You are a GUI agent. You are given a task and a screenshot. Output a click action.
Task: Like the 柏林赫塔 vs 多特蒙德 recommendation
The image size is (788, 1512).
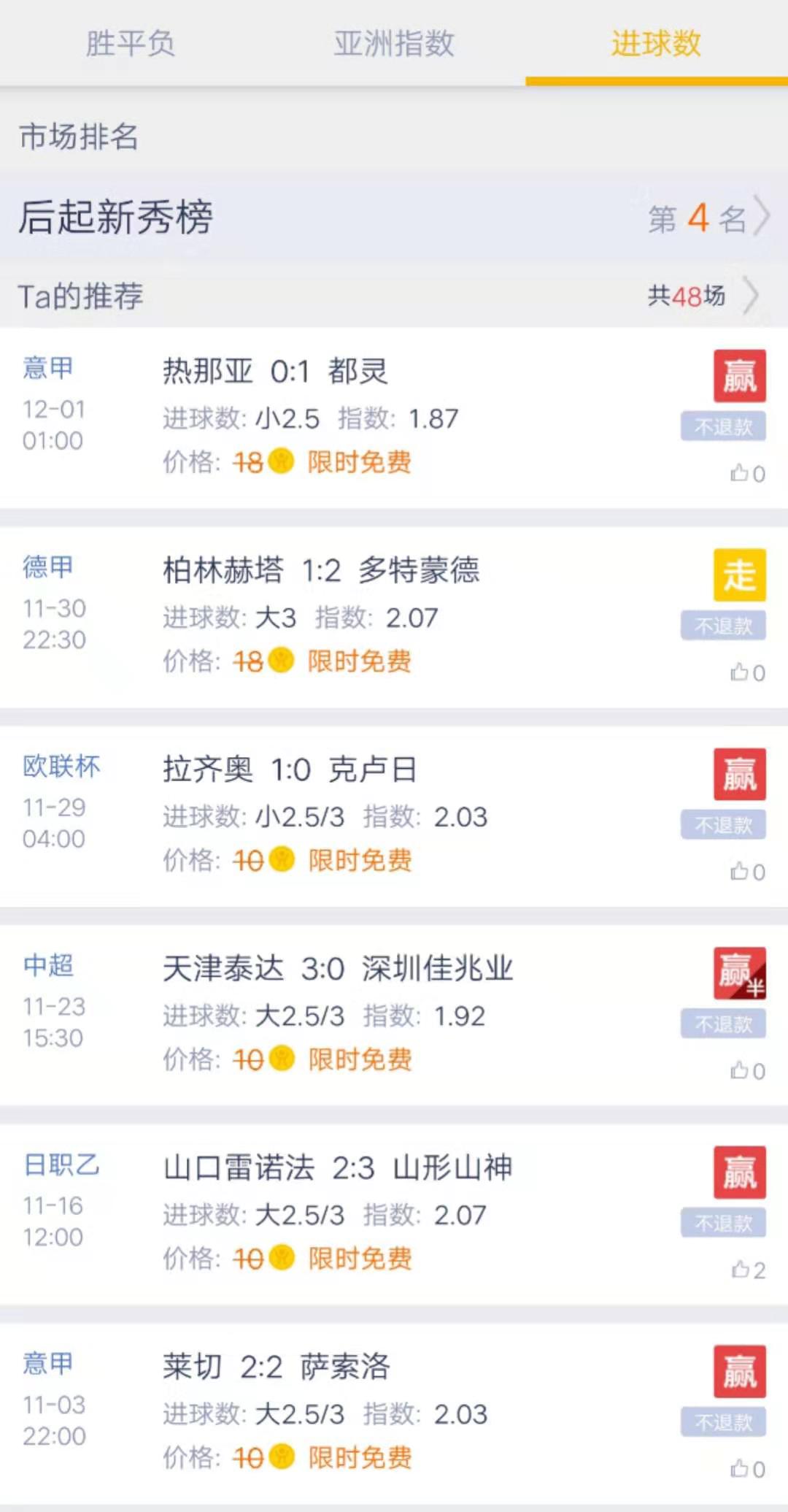[746, 672]
